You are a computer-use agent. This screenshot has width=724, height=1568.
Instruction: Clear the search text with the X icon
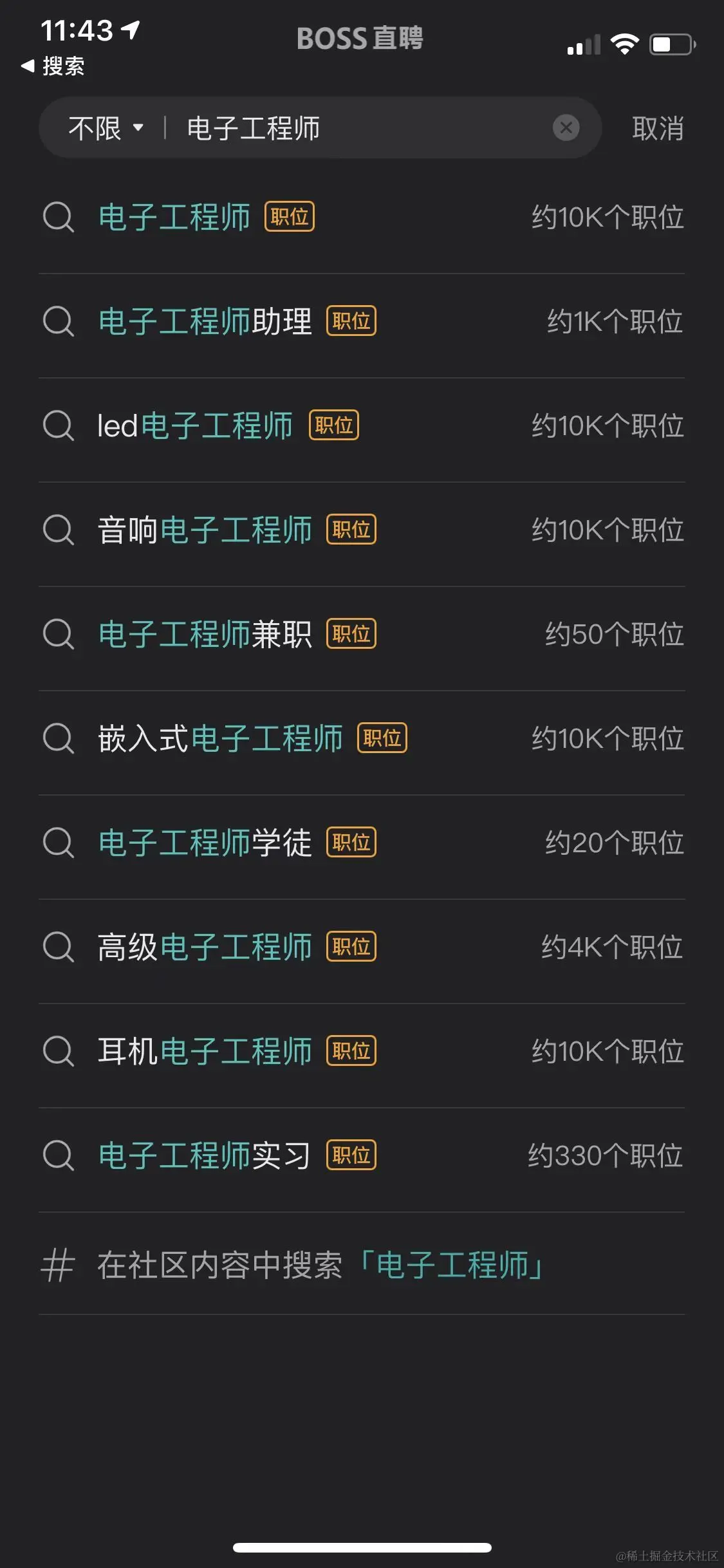coord(566,128)
